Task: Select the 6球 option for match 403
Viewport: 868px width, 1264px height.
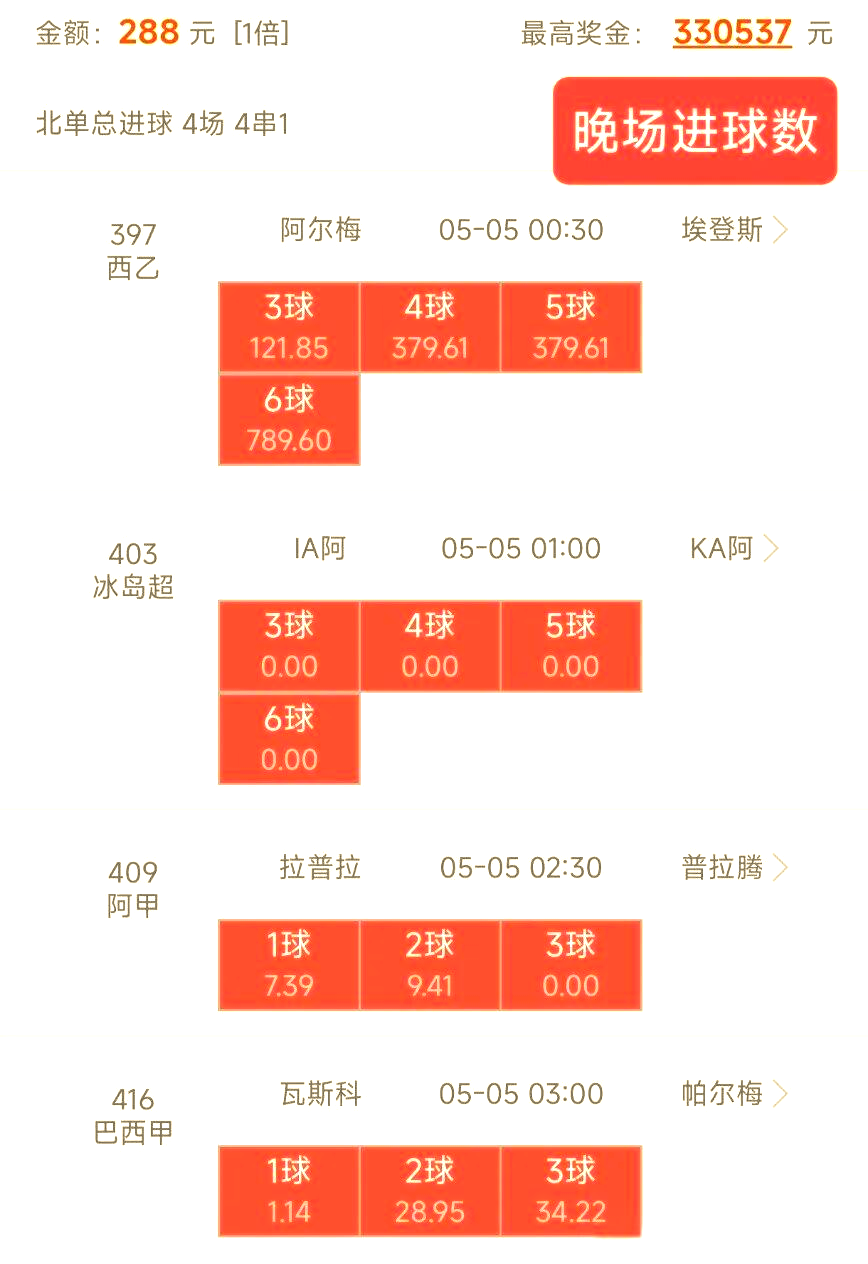Action: click(288, 738)
